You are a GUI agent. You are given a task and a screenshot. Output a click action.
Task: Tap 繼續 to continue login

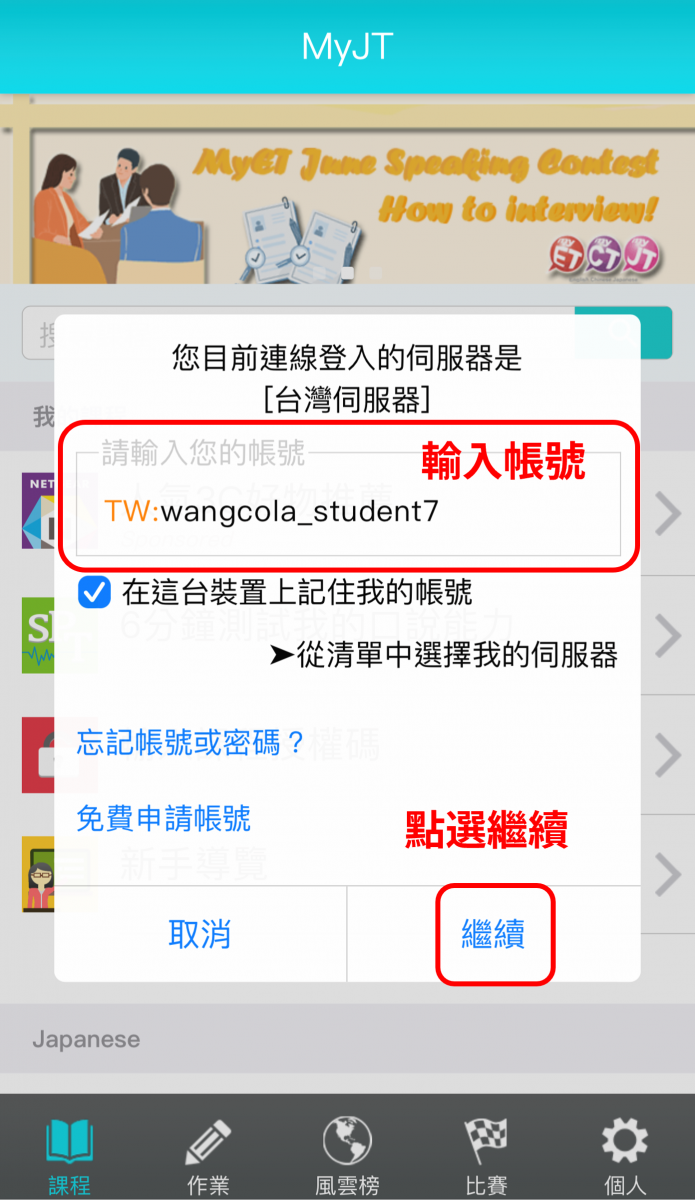coord(493,934)
